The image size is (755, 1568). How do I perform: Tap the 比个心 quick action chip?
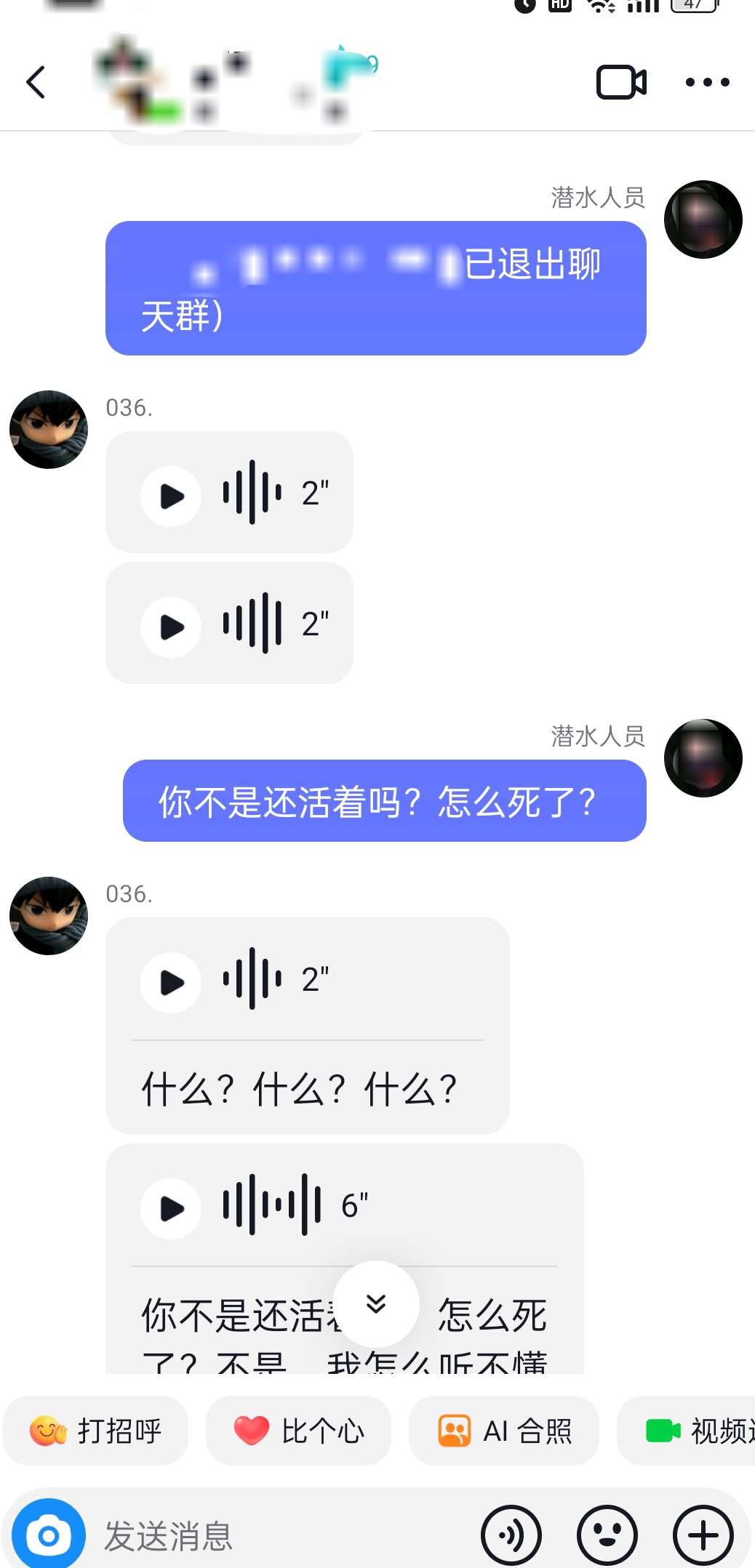point(298,1431)
